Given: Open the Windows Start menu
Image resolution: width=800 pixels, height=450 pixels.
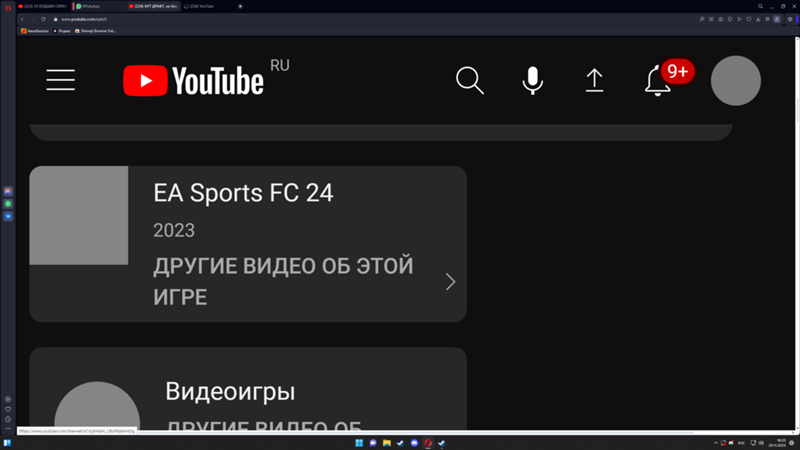Looking at the screenshot, I should click(359, 443).
